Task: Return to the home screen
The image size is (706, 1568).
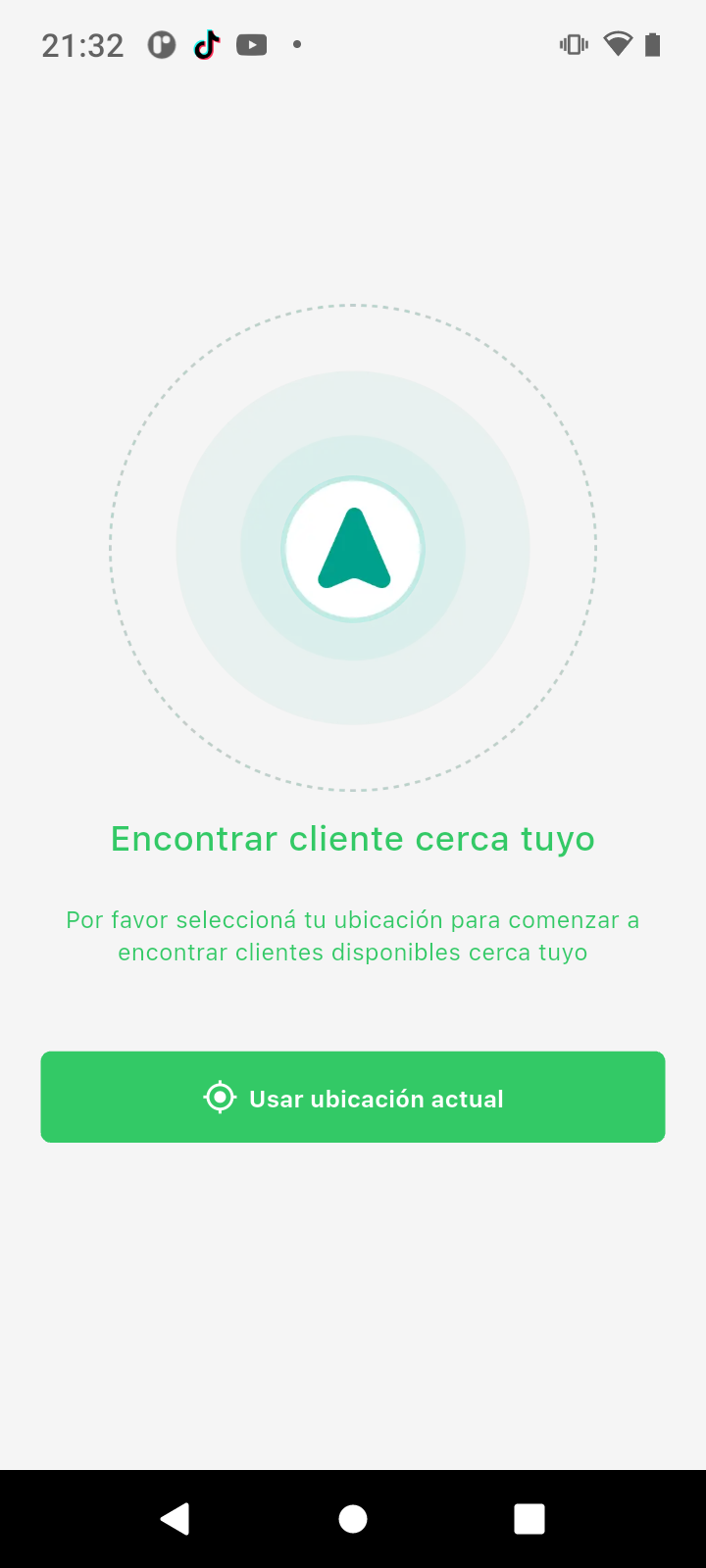Action: point(353,1519)
